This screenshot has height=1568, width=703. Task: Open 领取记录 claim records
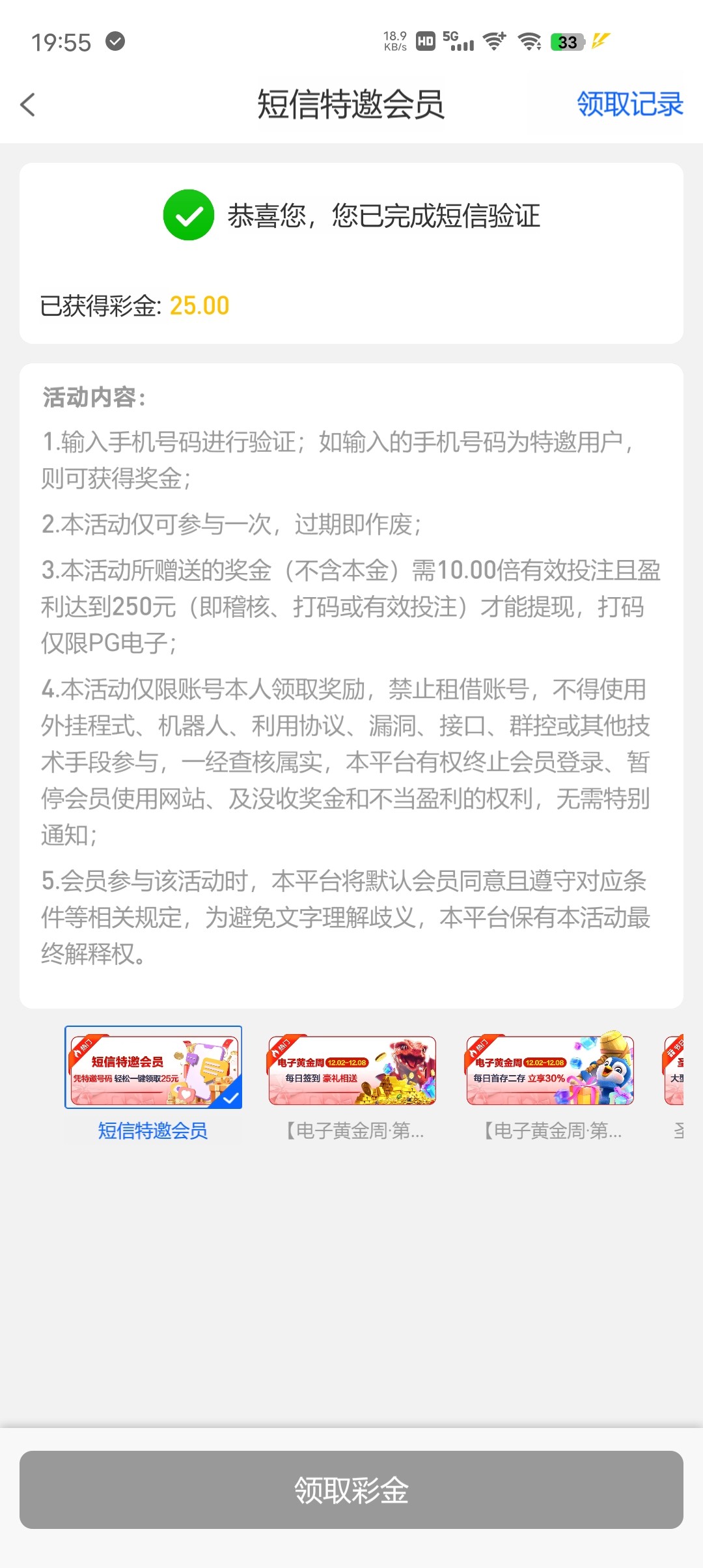[629, 104]
